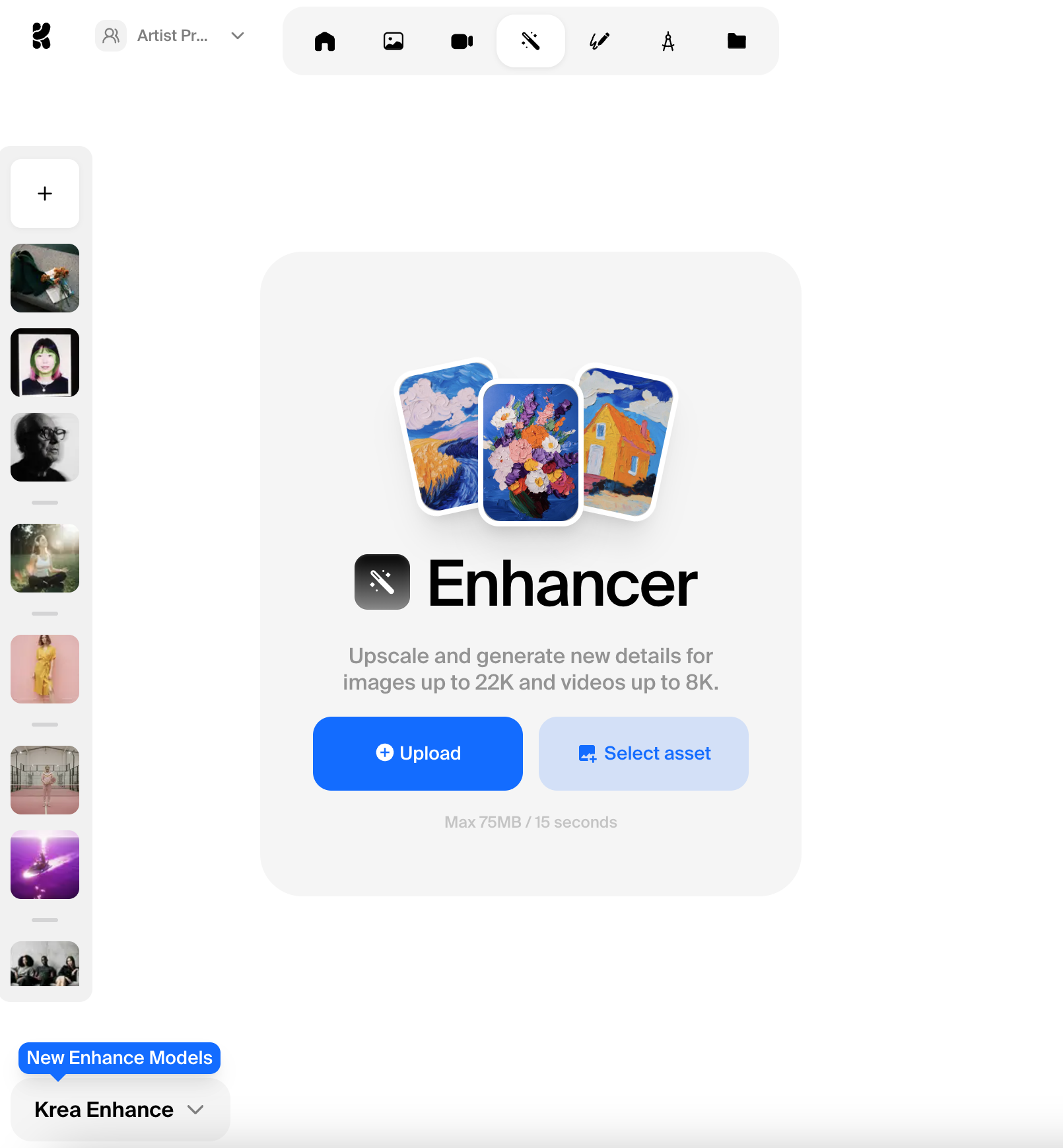
Task: Open the pink hall scene thumbnail
Action: (45, 780)
